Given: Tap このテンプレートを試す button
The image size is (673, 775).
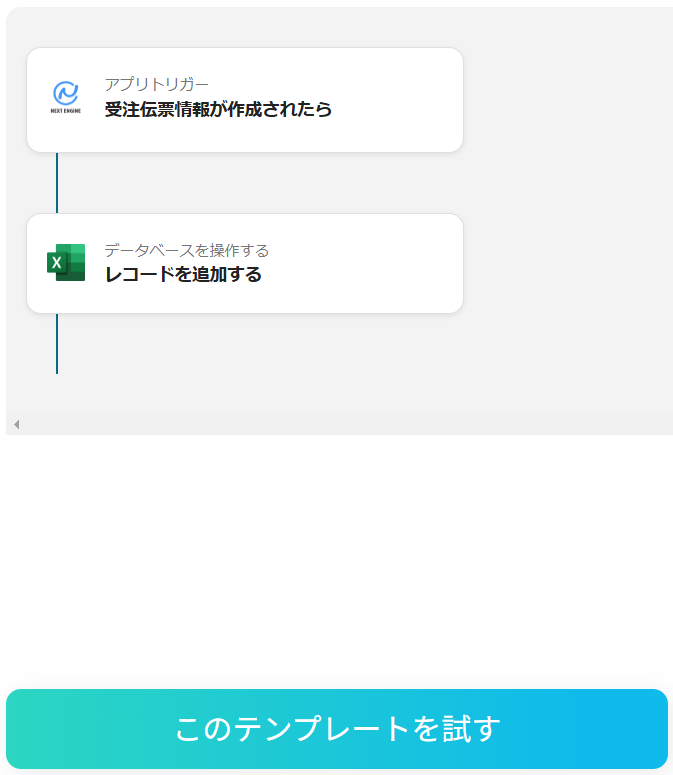Looking at the screenshot, I should (x=337, y=729).
